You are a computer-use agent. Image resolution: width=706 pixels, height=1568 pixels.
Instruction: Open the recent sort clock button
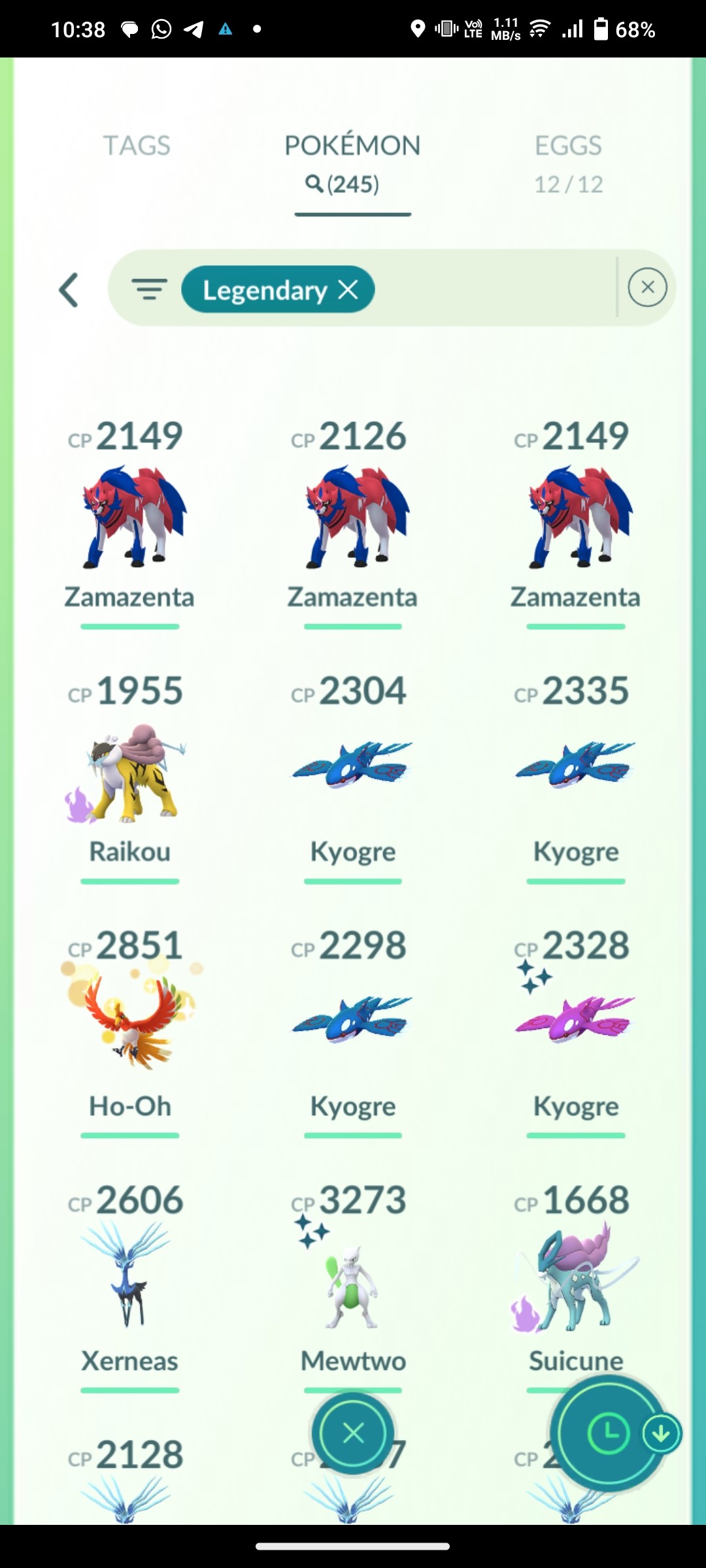pos(608,1433)
